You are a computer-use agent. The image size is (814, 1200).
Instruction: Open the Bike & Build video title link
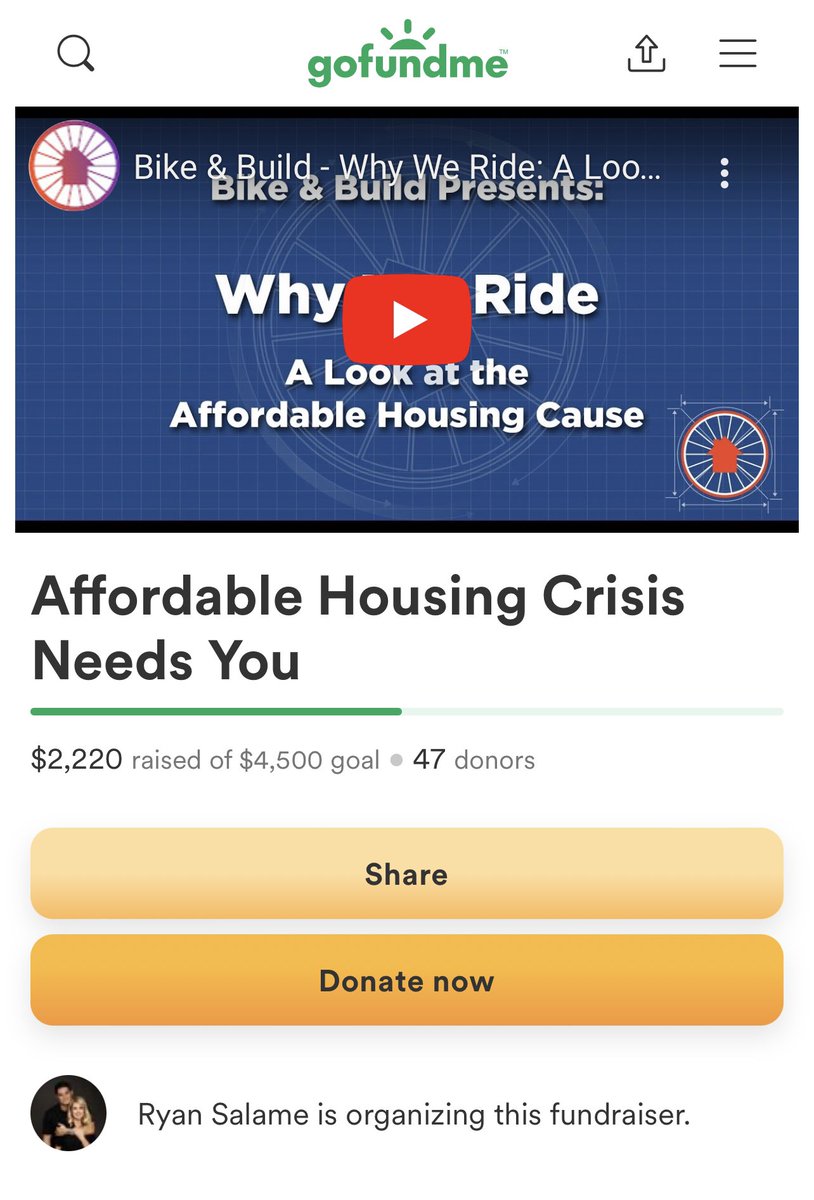pos(397,166)
